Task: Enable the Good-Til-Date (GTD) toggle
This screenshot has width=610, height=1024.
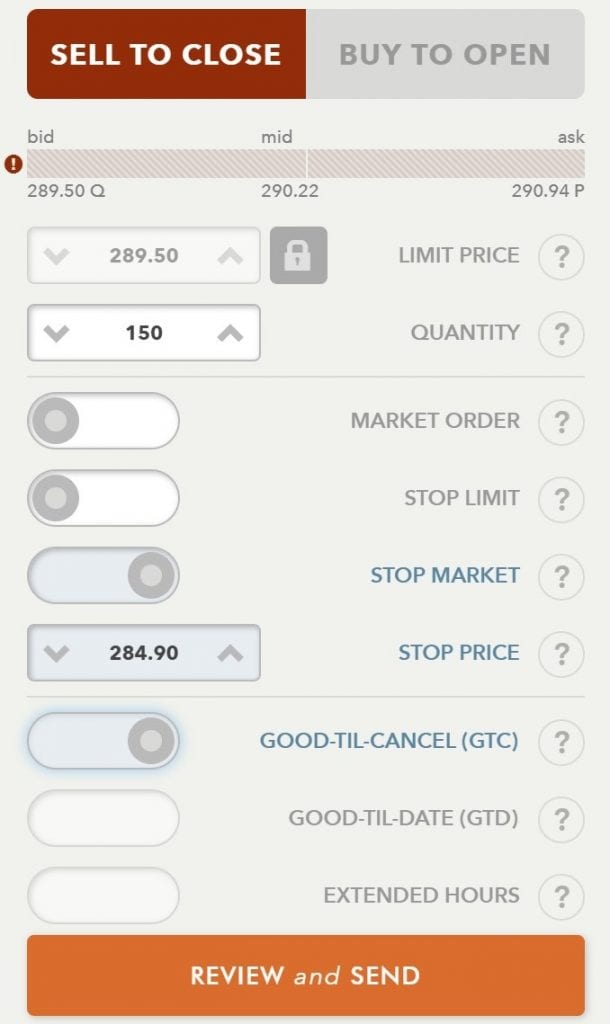Action: pos(103,818)
